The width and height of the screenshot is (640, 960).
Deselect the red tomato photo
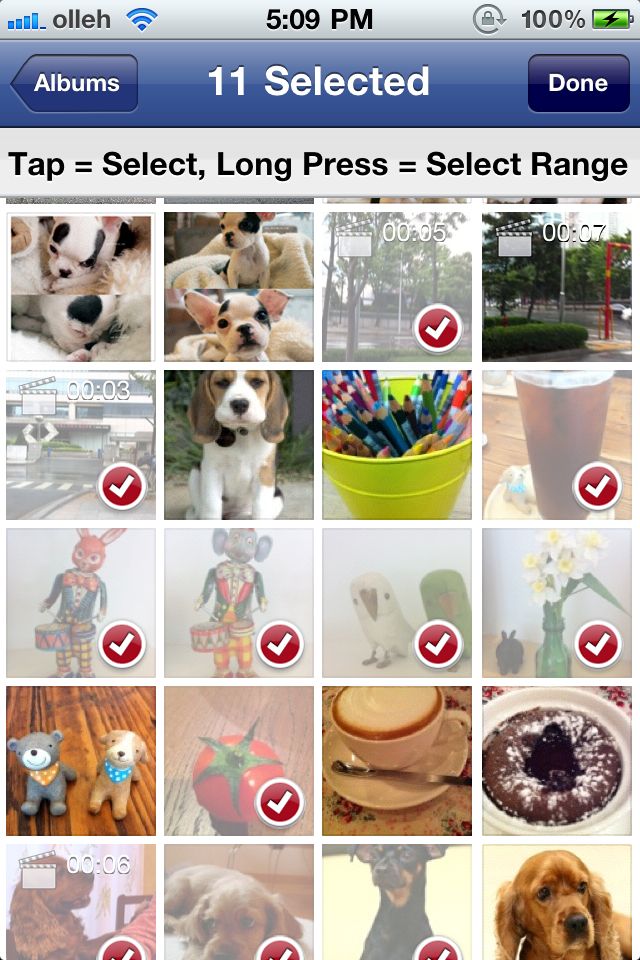point(239,761)
